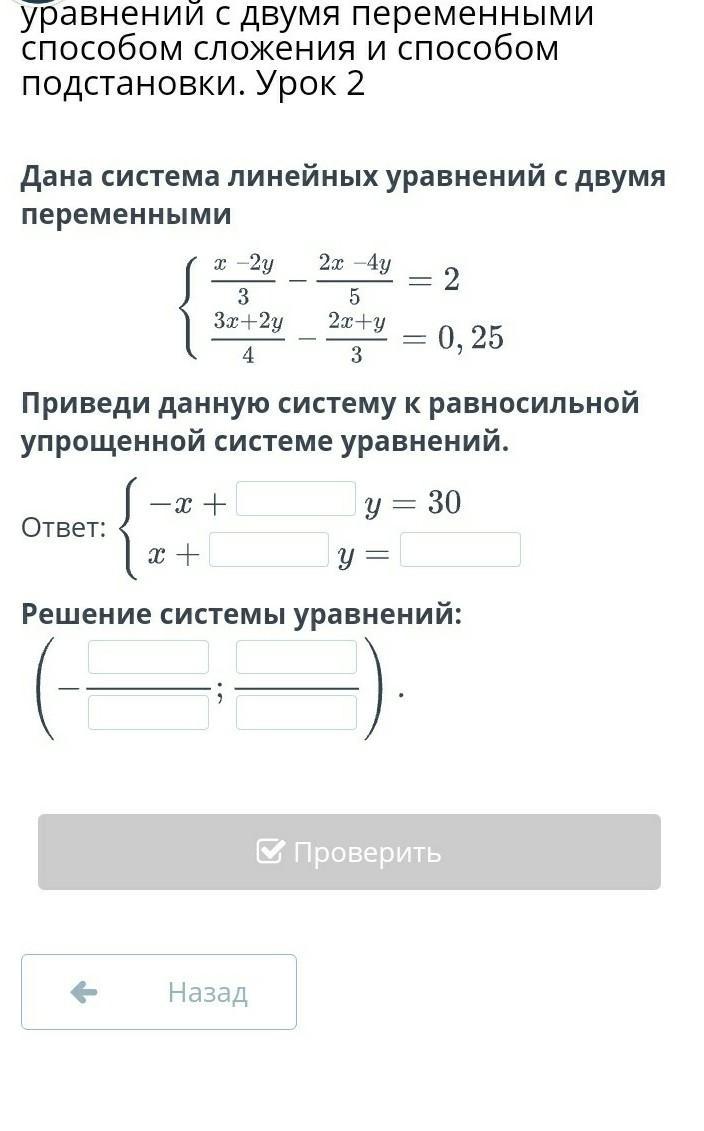Select the numerator field of the first fraction
Screen dimensions: 704x1131
[149, 657]
